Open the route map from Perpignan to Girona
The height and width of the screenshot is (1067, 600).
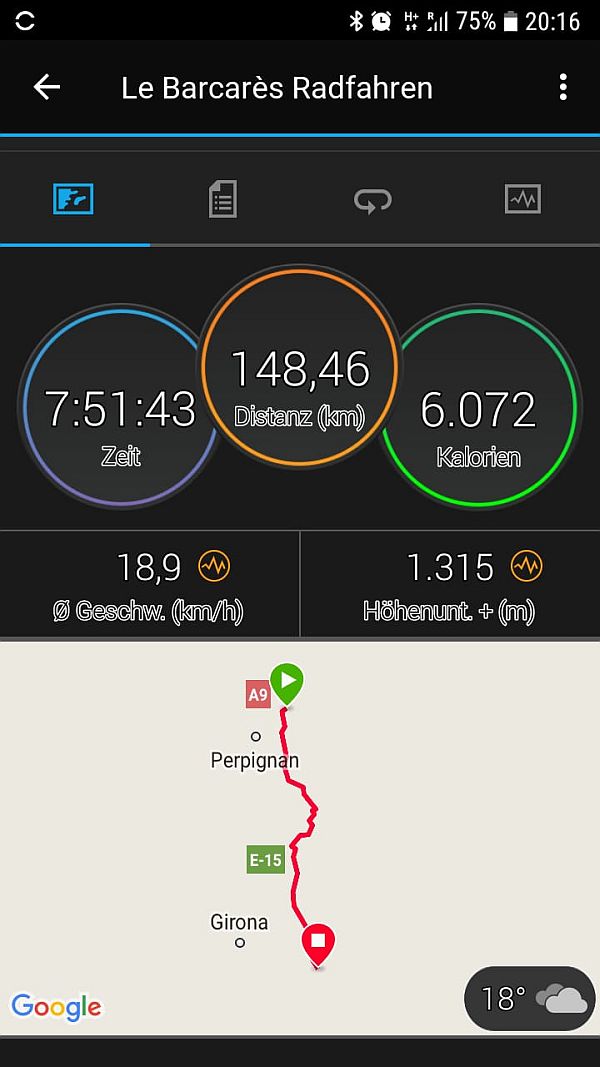coord(300,838)
